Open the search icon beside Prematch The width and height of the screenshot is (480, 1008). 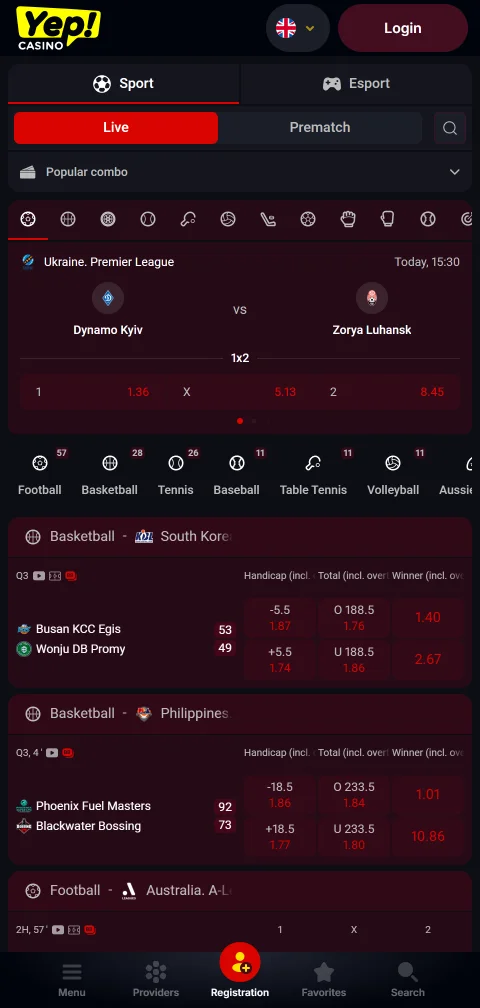click(450, 128)
